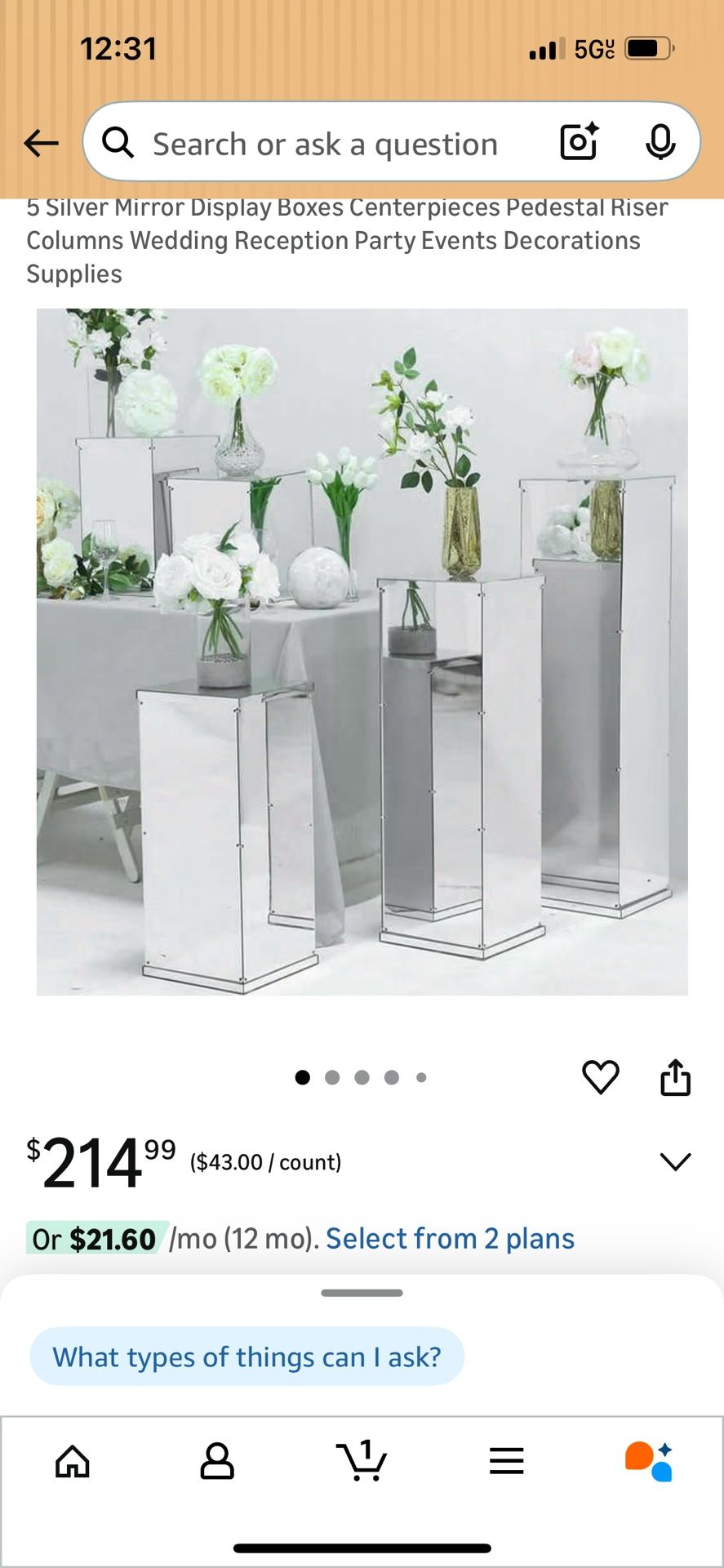Screen dimensions: 724x1568
Task: Open visual search with the camera icon
Action: pyautogui.click(x=578, y=142)
